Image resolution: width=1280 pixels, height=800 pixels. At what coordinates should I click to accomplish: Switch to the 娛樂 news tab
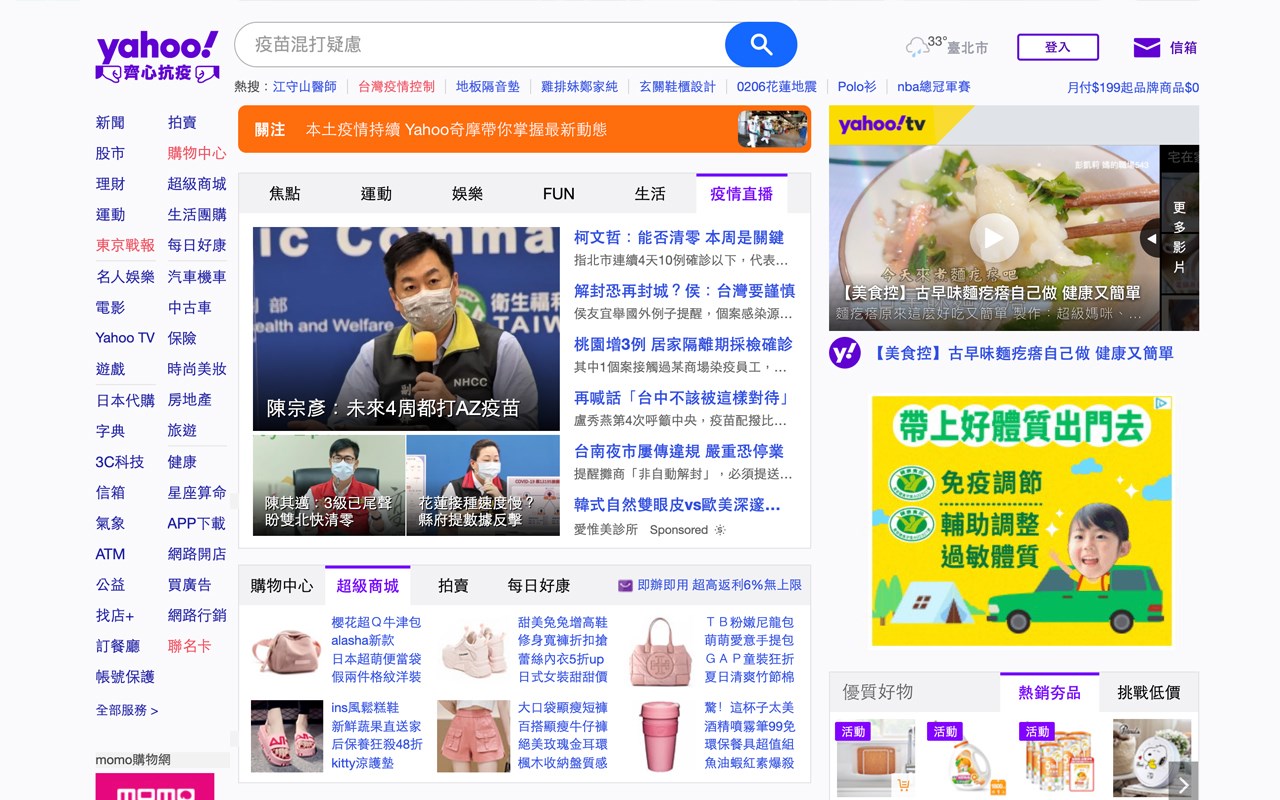pyautogui.click(x=467, y=194)
